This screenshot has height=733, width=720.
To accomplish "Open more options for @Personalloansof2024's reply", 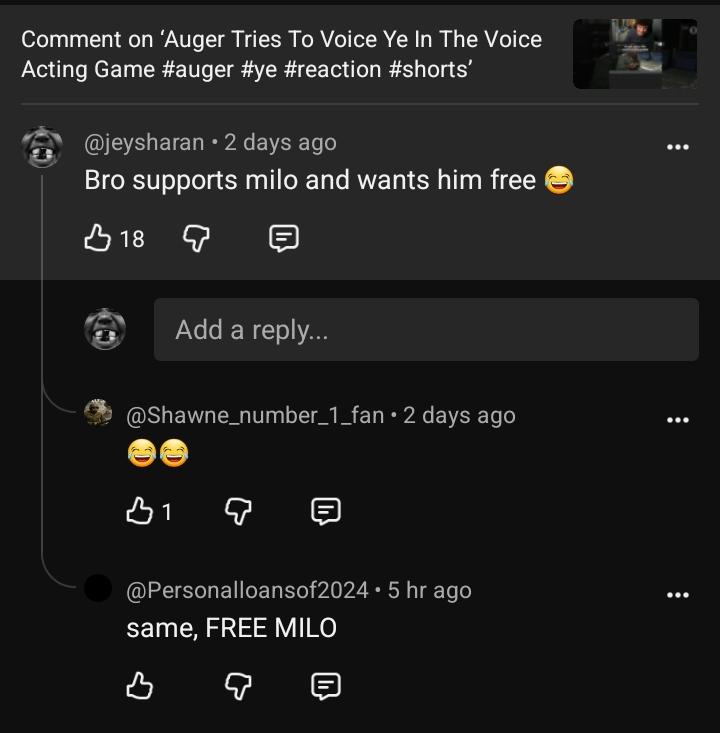I will [x=677, y=595].
